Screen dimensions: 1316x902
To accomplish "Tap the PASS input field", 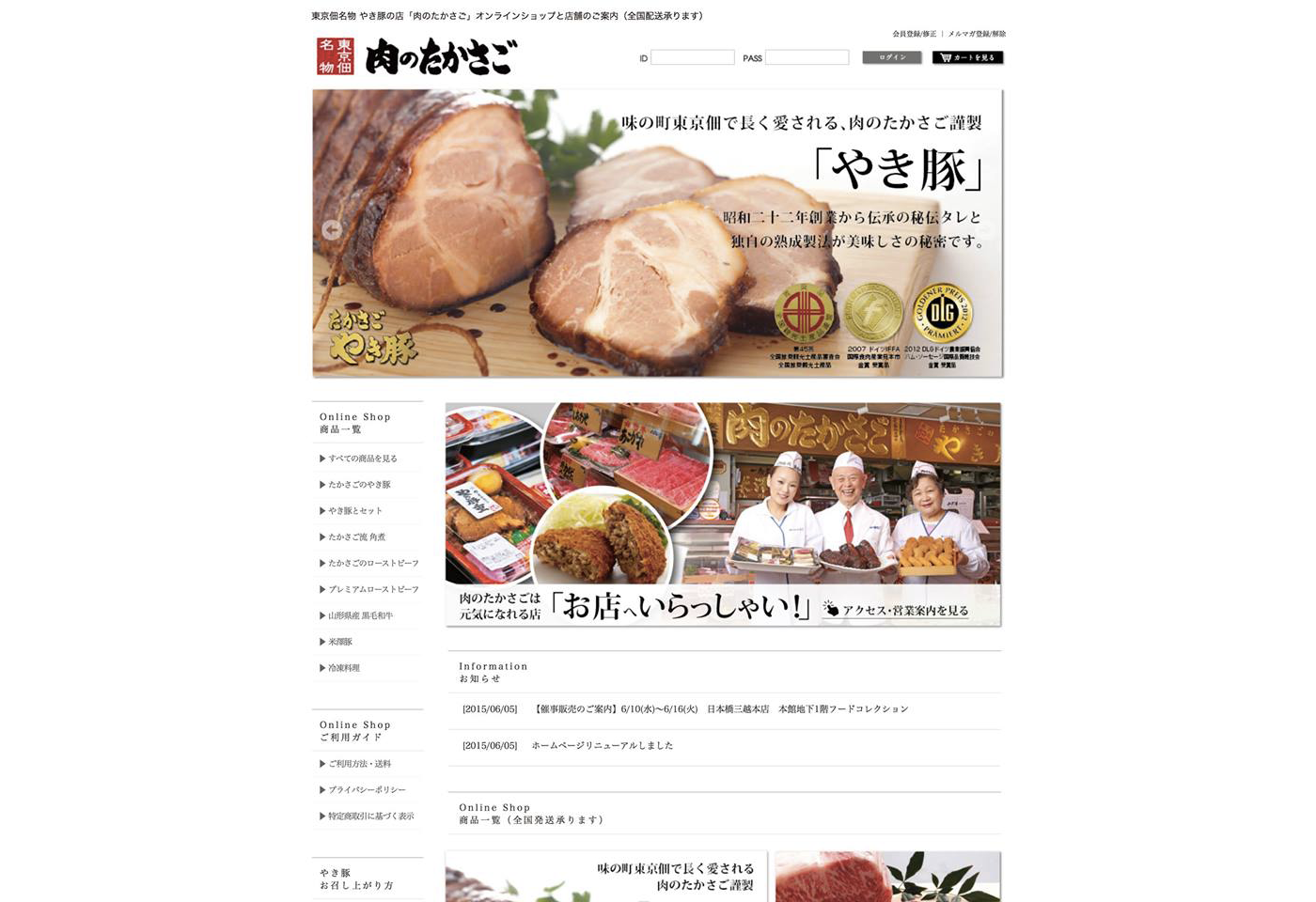I will tap(807, 58).
